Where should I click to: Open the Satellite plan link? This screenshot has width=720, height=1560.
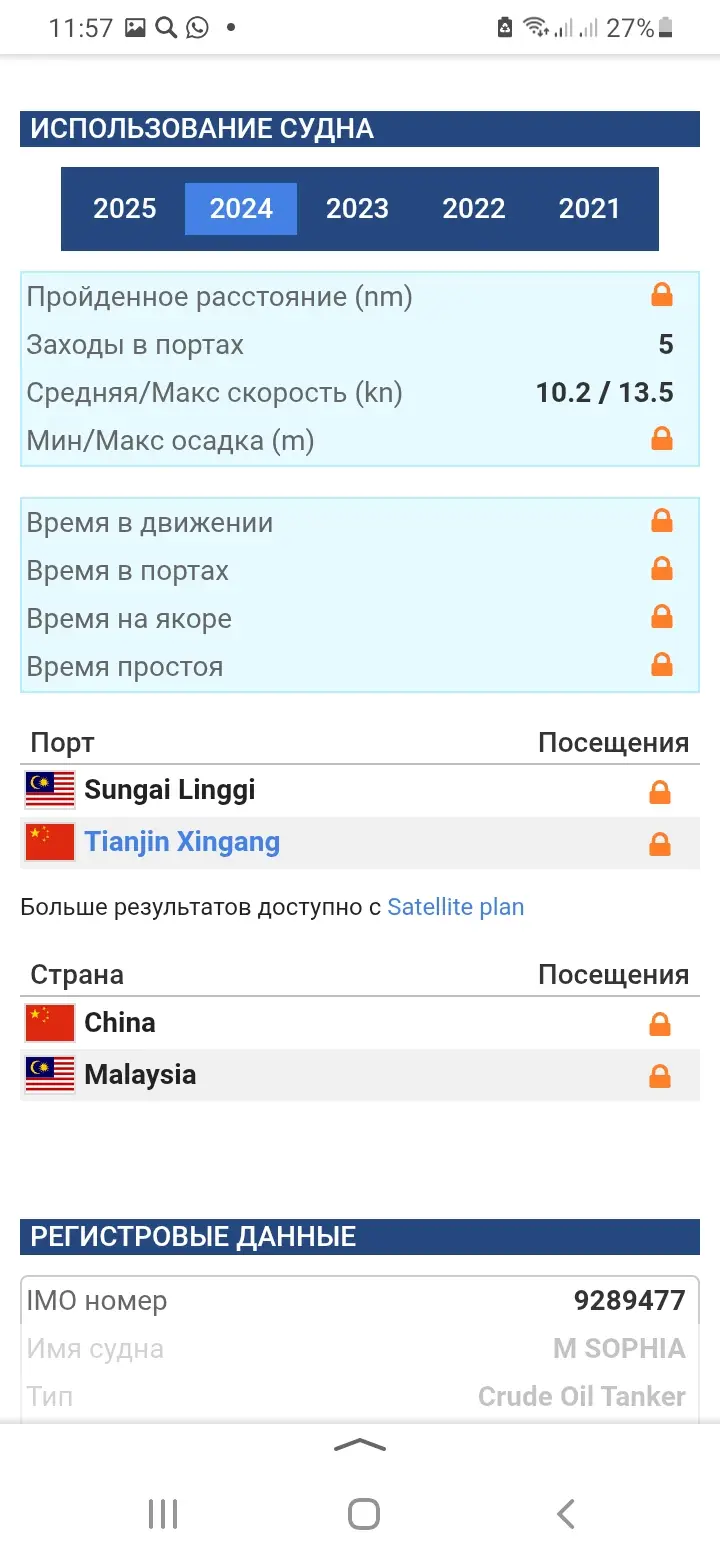point(455,907)
